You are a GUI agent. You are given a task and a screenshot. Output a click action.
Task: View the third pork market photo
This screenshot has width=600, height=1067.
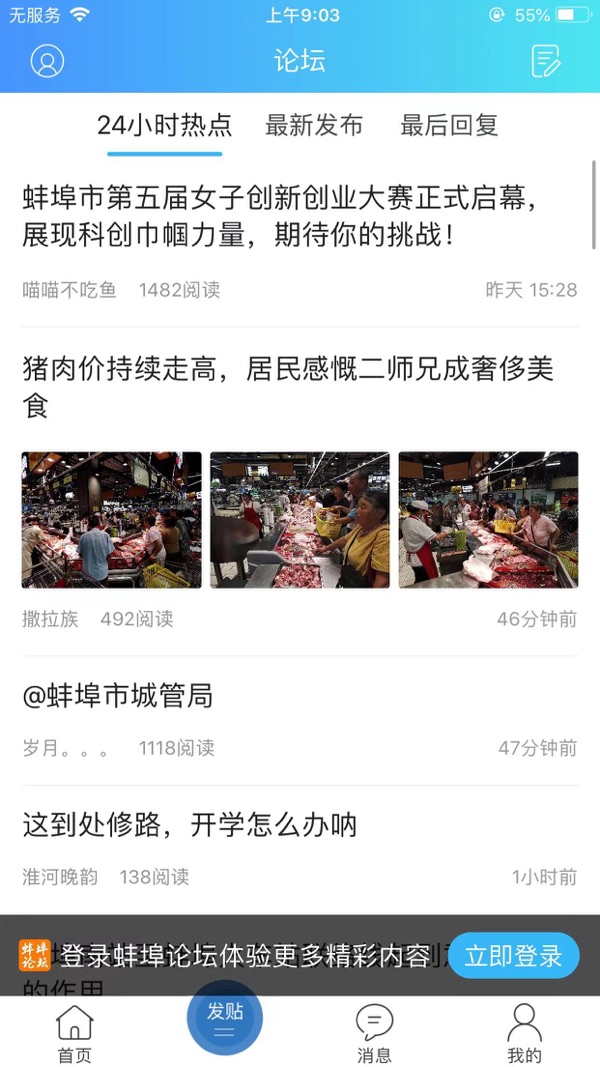[x=488, y=520]
